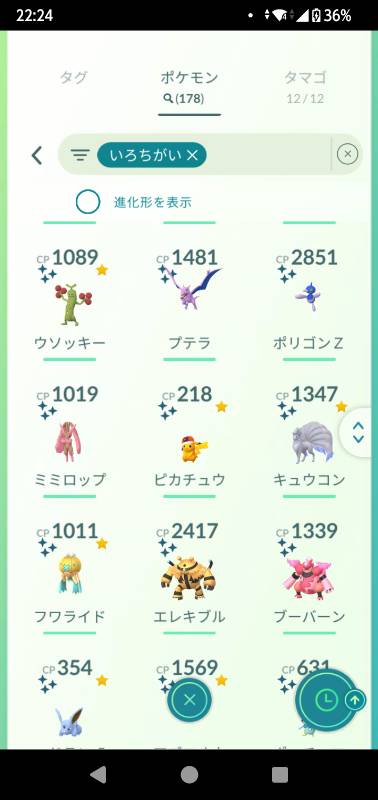Image resolution: width=378 pixels, height=800 pixels.
Task: Remove the いろちがい filter chip
Action: pyautogui.click(x=192, y=155)
